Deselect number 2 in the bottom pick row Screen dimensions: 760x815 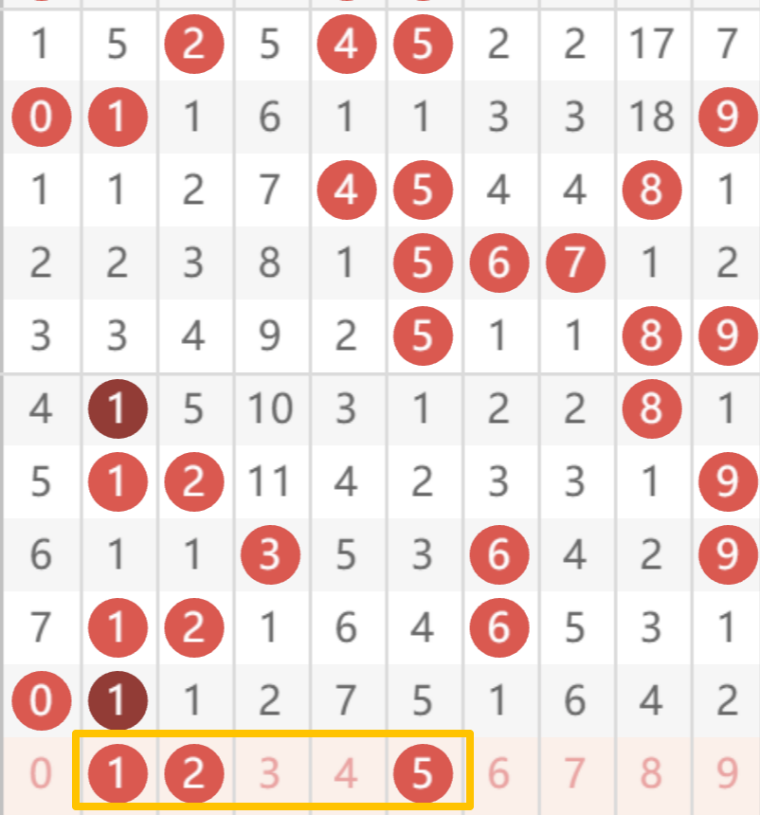(x=194, y=773)
